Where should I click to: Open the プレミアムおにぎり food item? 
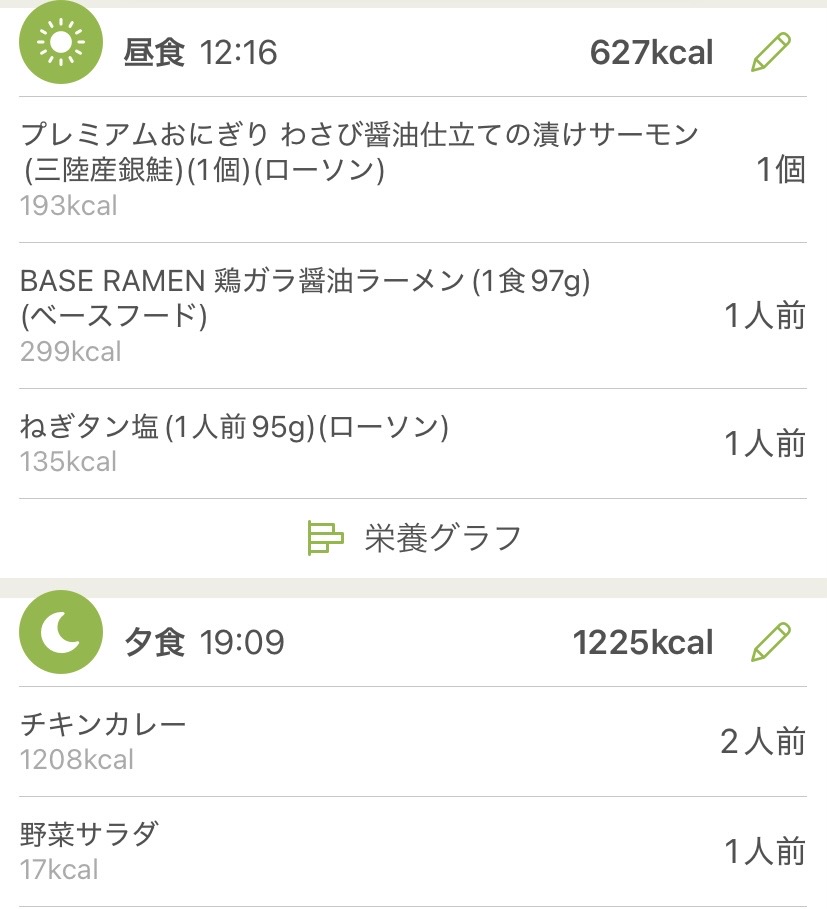[x=360, y=169]
